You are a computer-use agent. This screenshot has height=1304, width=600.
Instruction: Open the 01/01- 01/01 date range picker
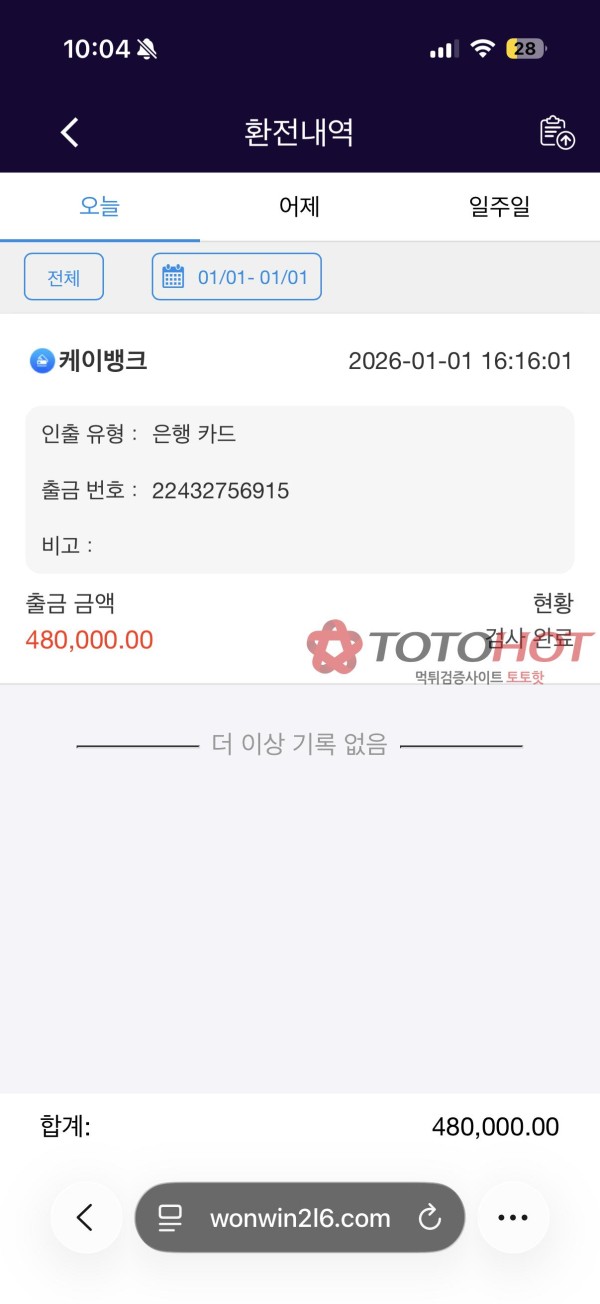point(237,277)
